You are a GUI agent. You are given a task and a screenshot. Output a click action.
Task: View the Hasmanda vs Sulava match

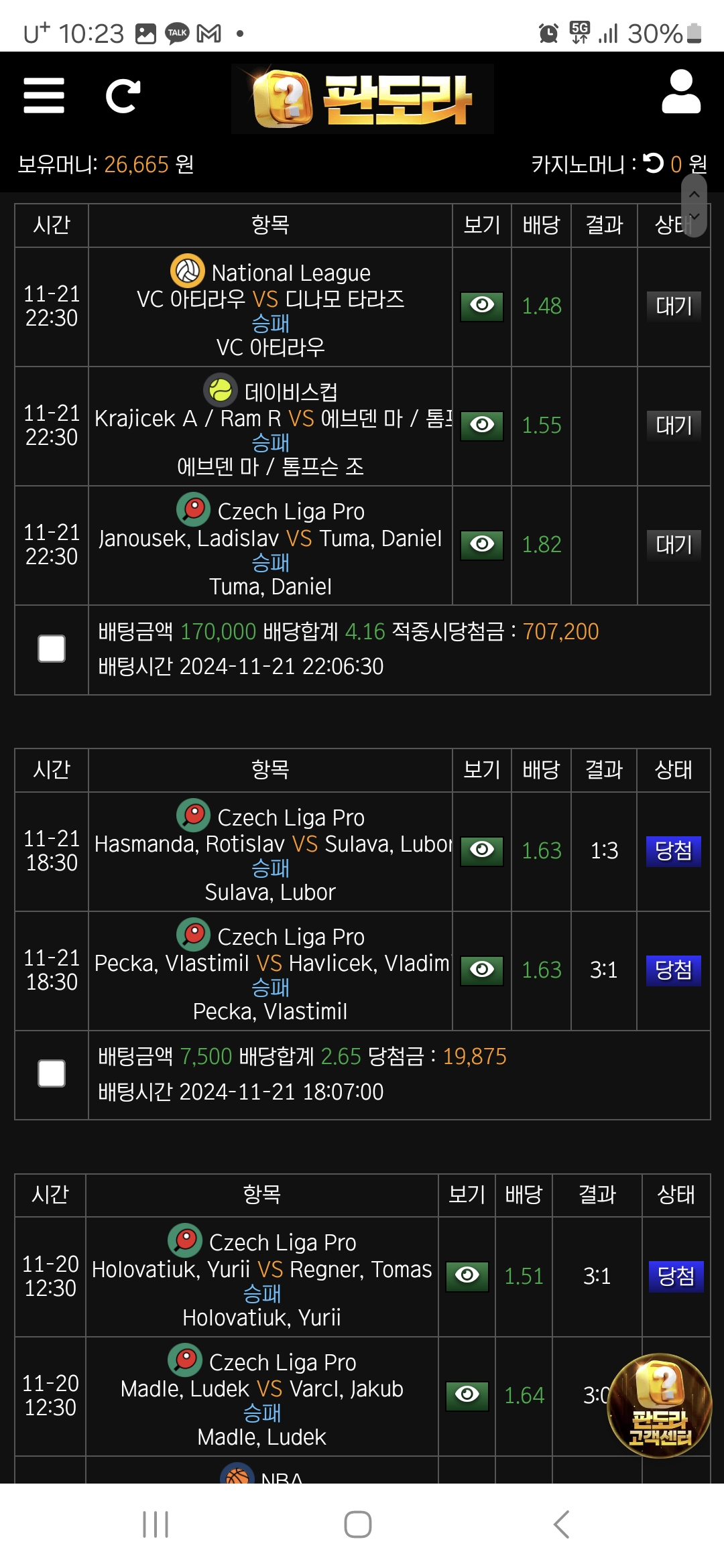pos(482,850)
